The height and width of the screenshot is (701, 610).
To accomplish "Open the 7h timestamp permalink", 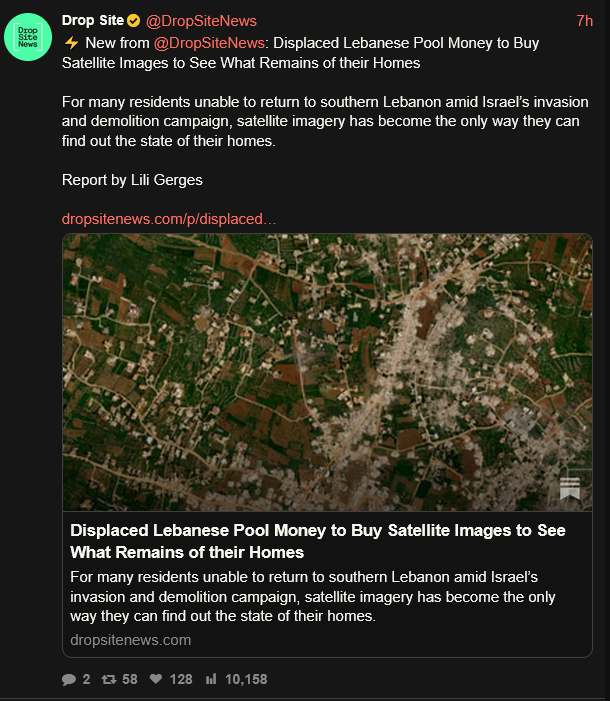I will 584,21.
